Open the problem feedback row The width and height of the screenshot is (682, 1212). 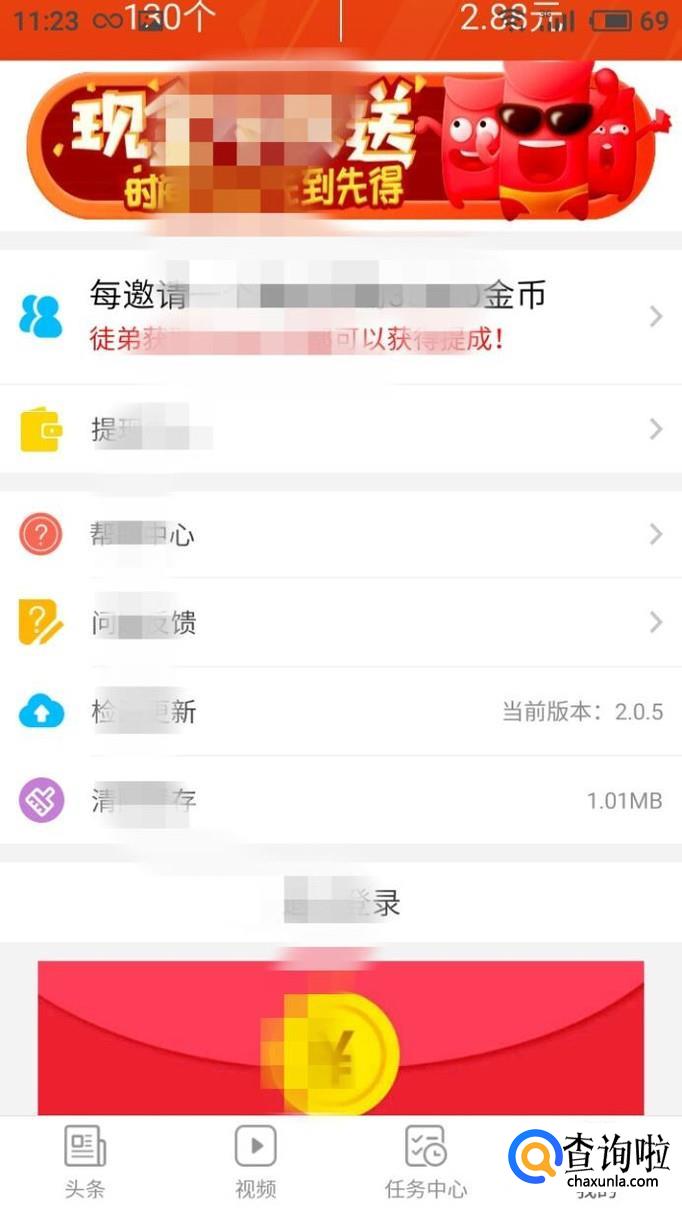pyautogui.click(x=340, y=623)
